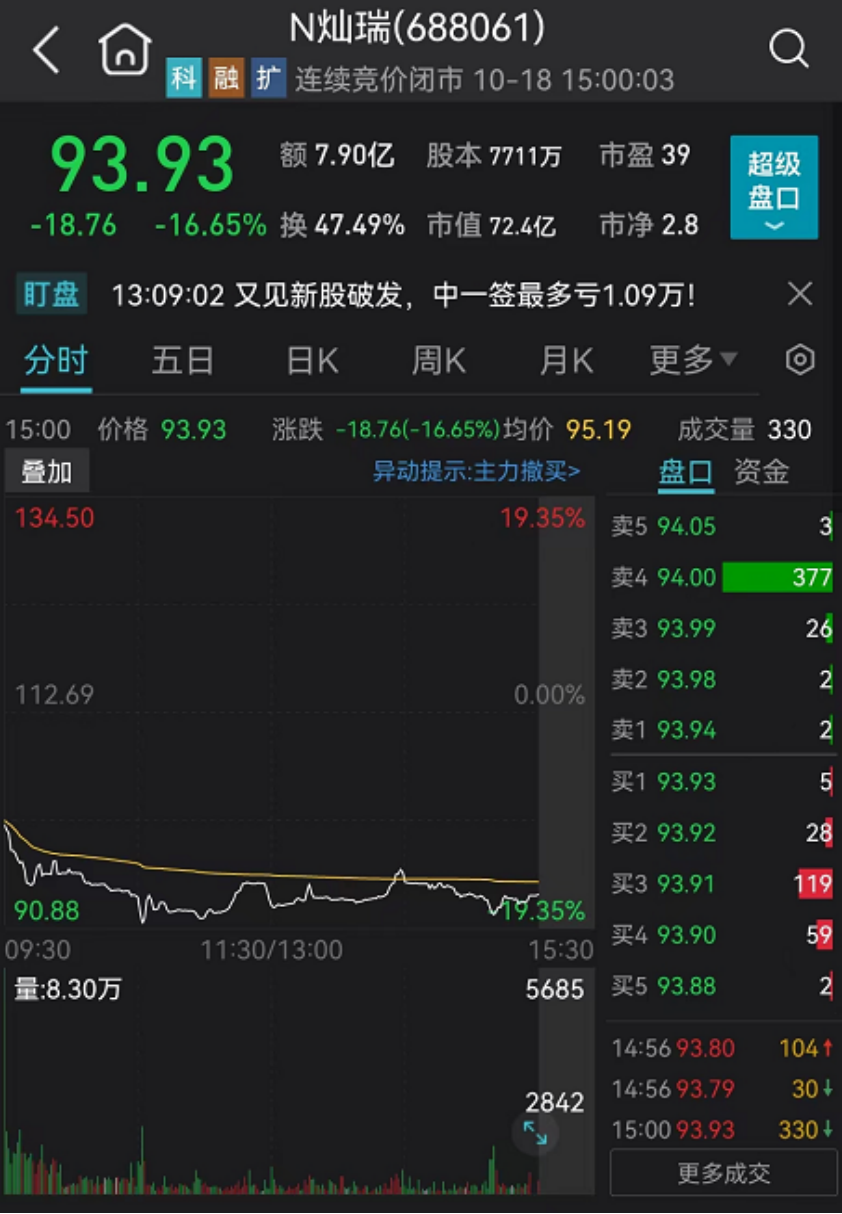Dismiss the 盯盘 news banner
The height and width of the screenshot is (1214, 842).
[799, 294]
